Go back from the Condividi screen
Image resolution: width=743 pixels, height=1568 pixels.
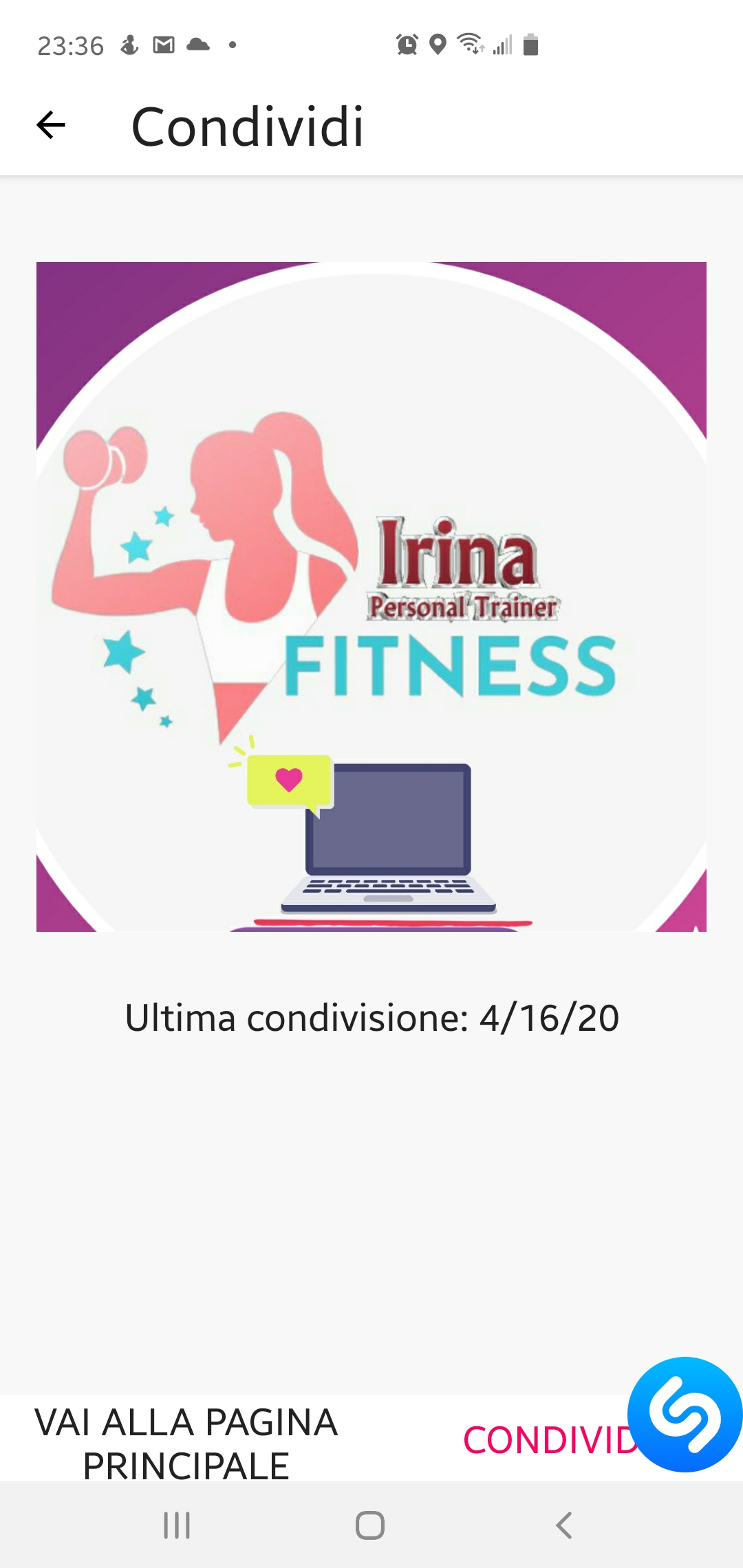point(51,125)
